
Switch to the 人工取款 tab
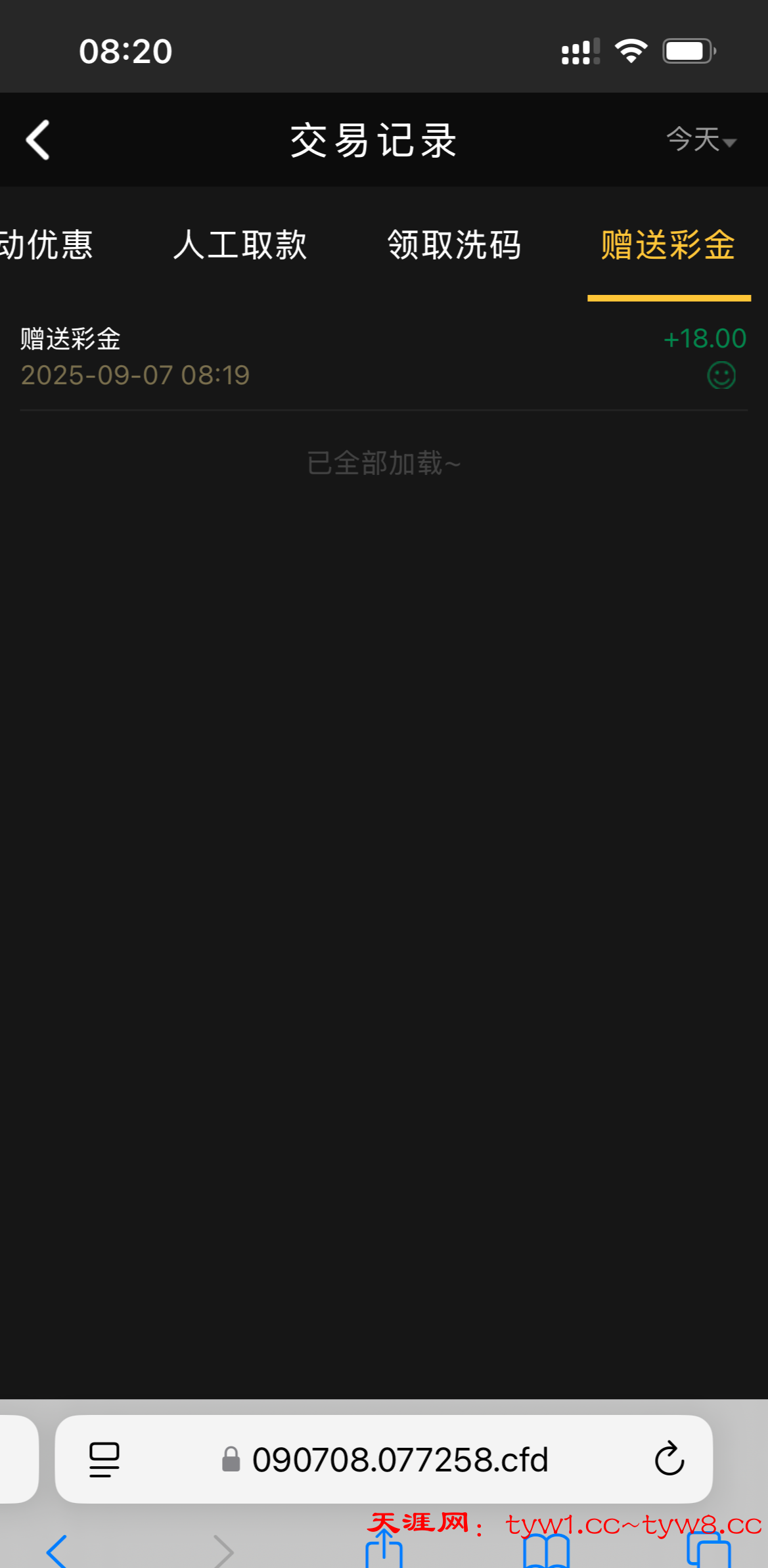click(240, 246)
